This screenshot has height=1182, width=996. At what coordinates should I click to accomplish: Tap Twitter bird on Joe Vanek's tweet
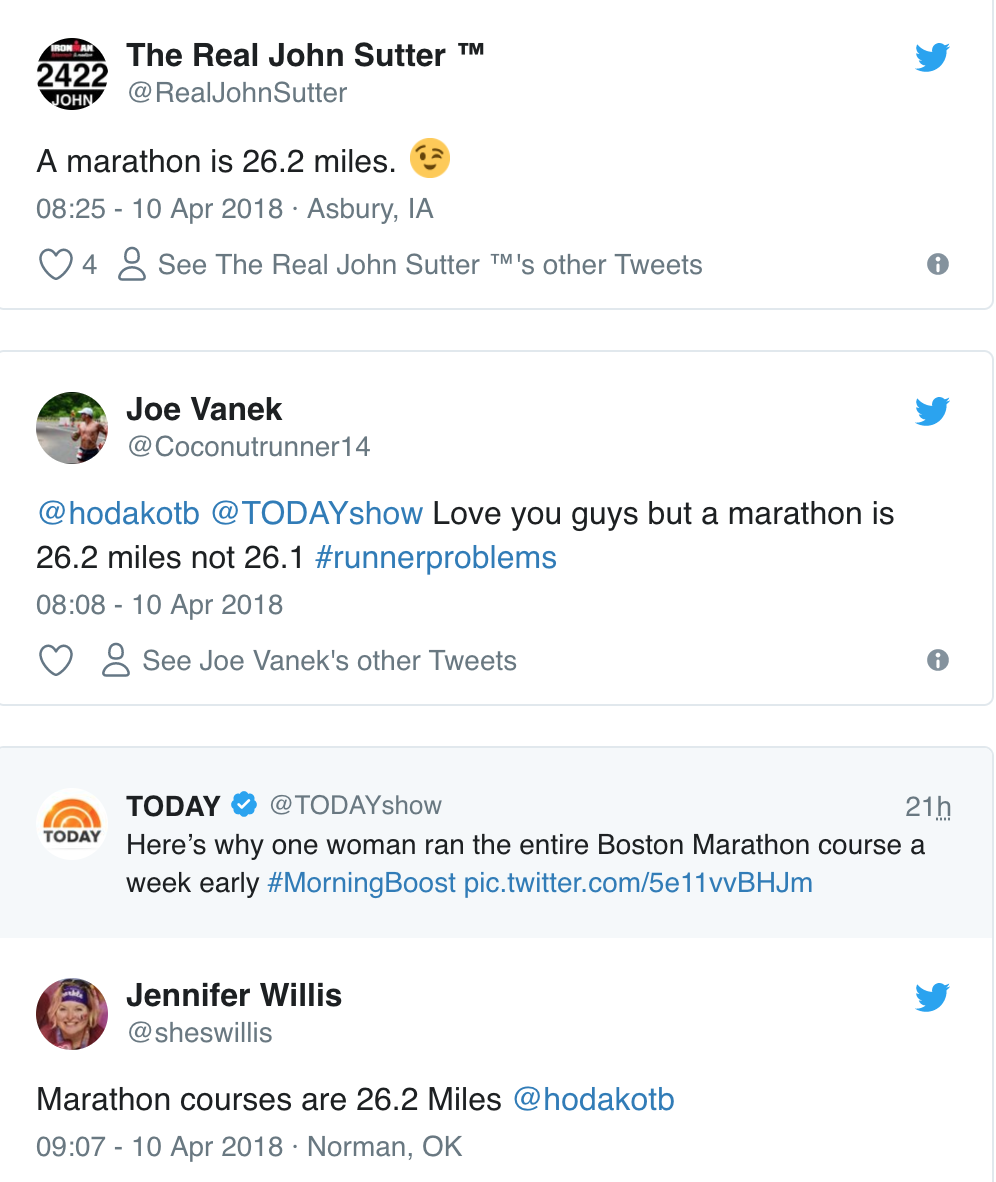click(932, 411)
